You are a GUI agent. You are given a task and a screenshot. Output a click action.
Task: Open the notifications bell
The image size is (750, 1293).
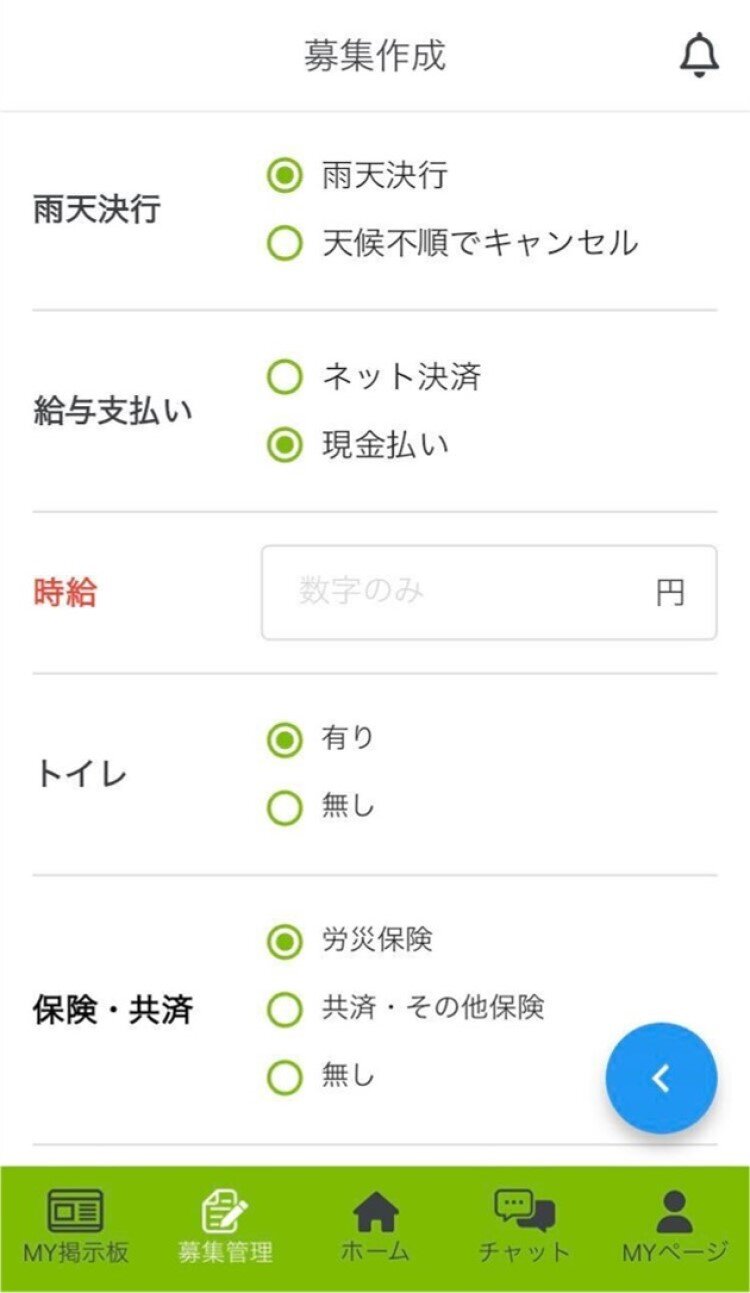point(699,55)
